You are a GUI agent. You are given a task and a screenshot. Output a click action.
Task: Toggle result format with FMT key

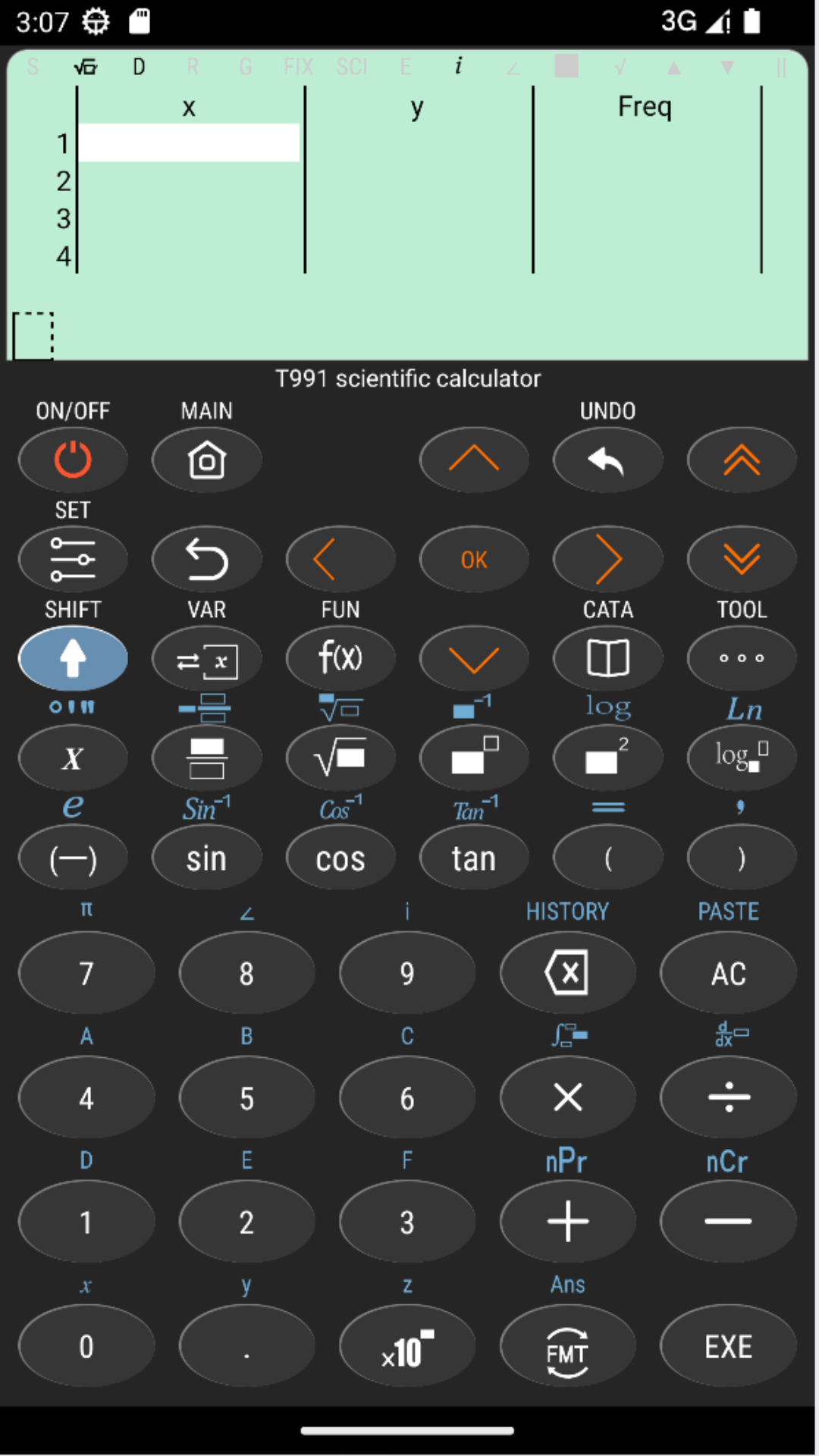(568, 1346)
